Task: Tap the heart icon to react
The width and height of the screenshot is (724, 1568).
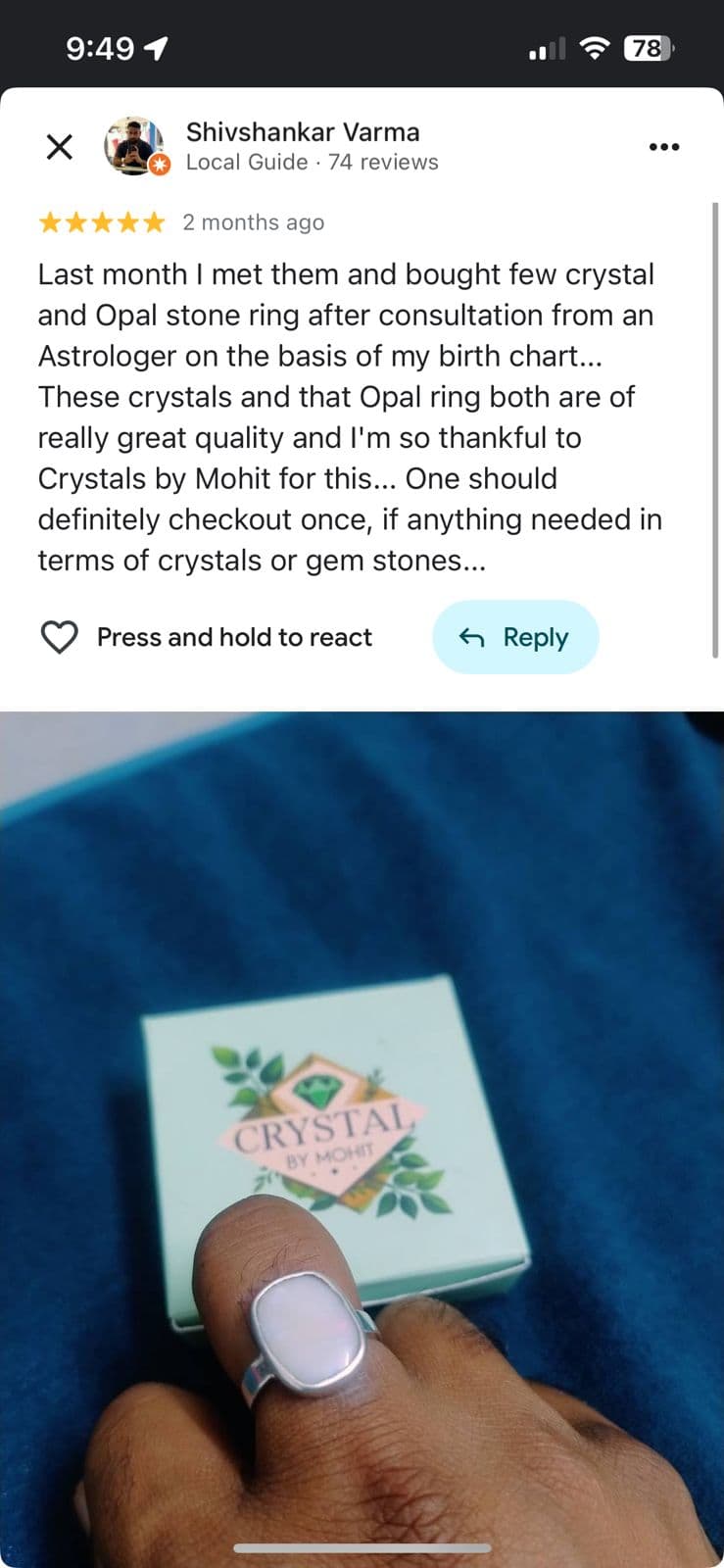Action: coord(59,636)
